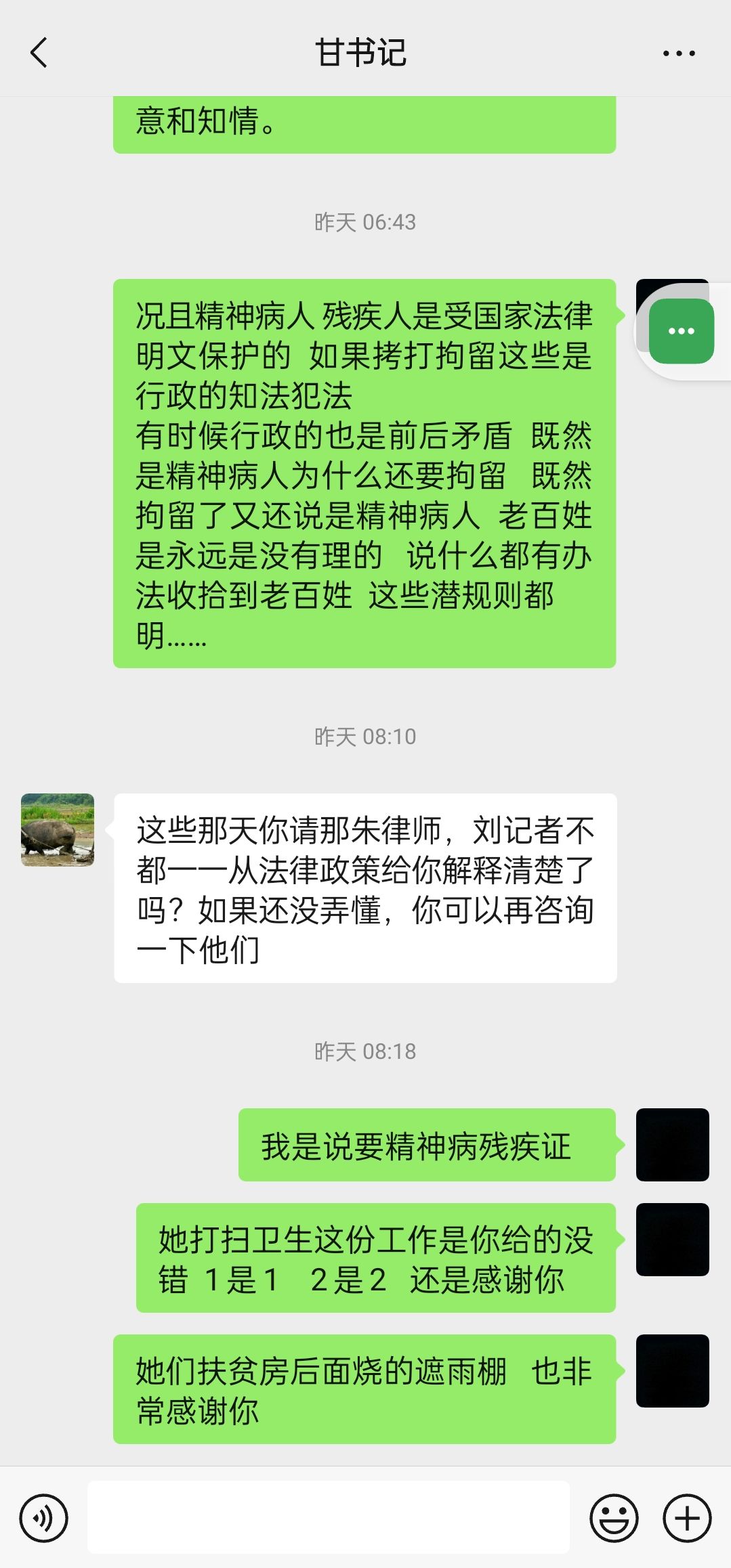The image size is (731, 1568).
Task: Tap my avatar beside 我是说要精神病残疾证
Action: 672,1145
